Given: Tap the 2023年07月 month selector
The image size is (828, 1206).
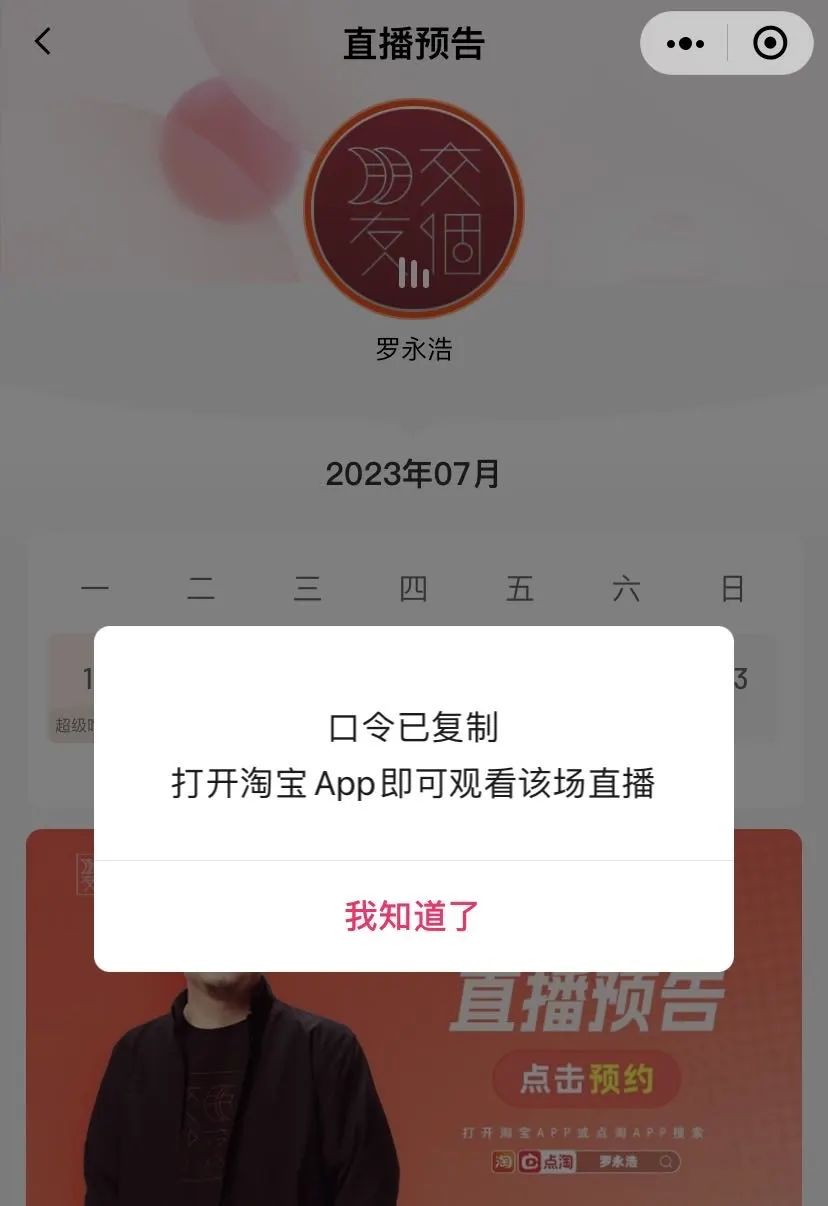Looking at the screenshot, I should tap(413, 475).
